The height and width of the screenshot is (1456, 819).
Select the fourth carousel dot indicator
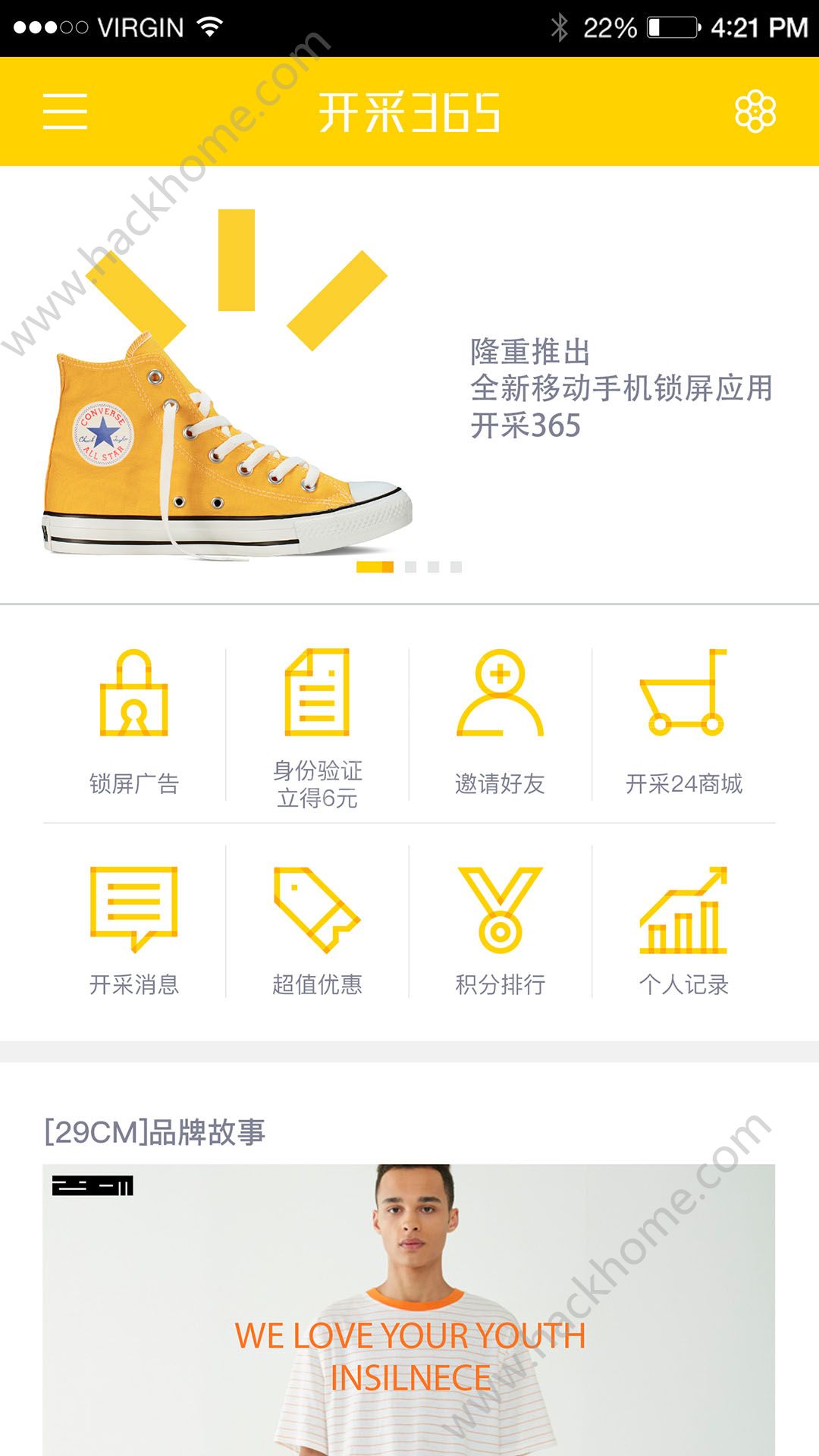coord(457,565)
